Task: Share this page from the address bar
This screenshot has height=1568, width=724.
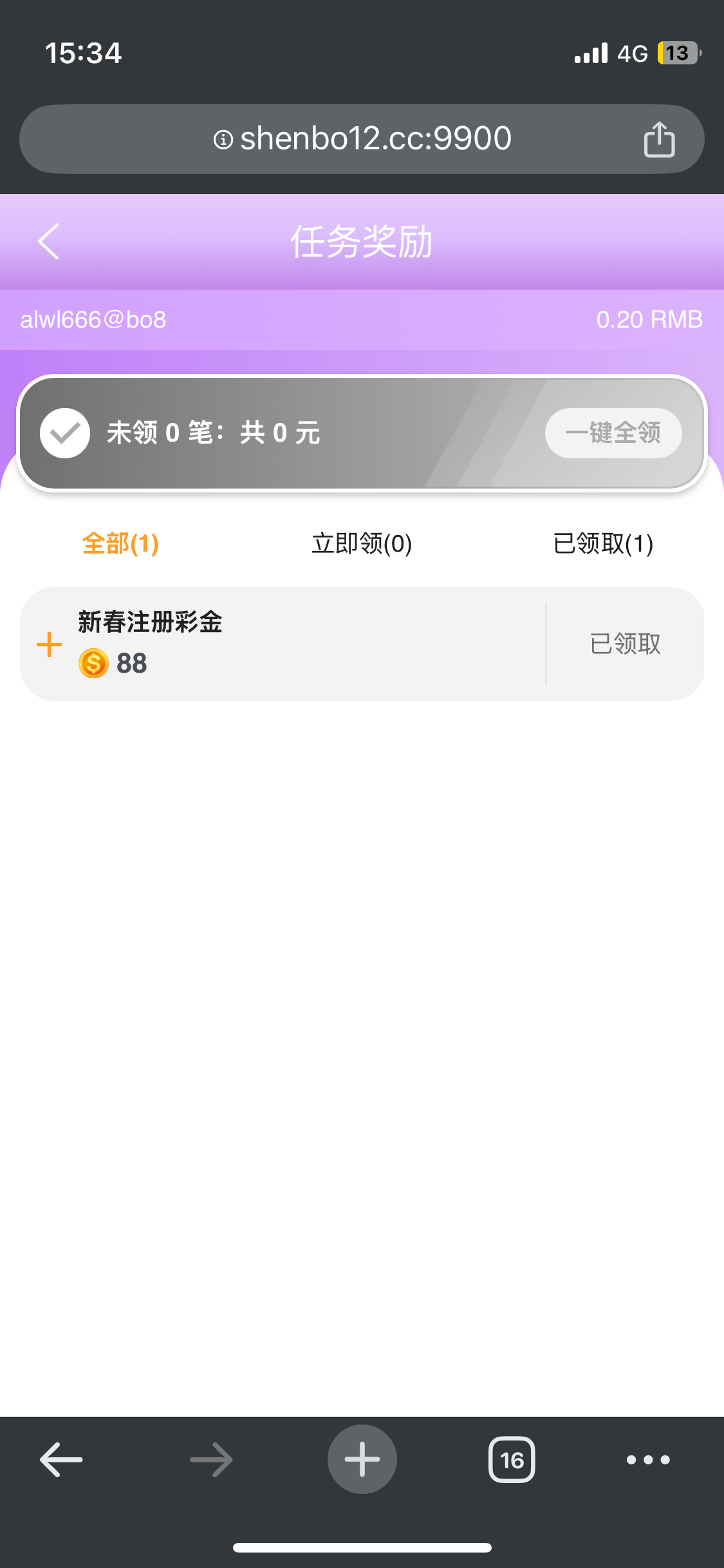Action: coord(659,139)
